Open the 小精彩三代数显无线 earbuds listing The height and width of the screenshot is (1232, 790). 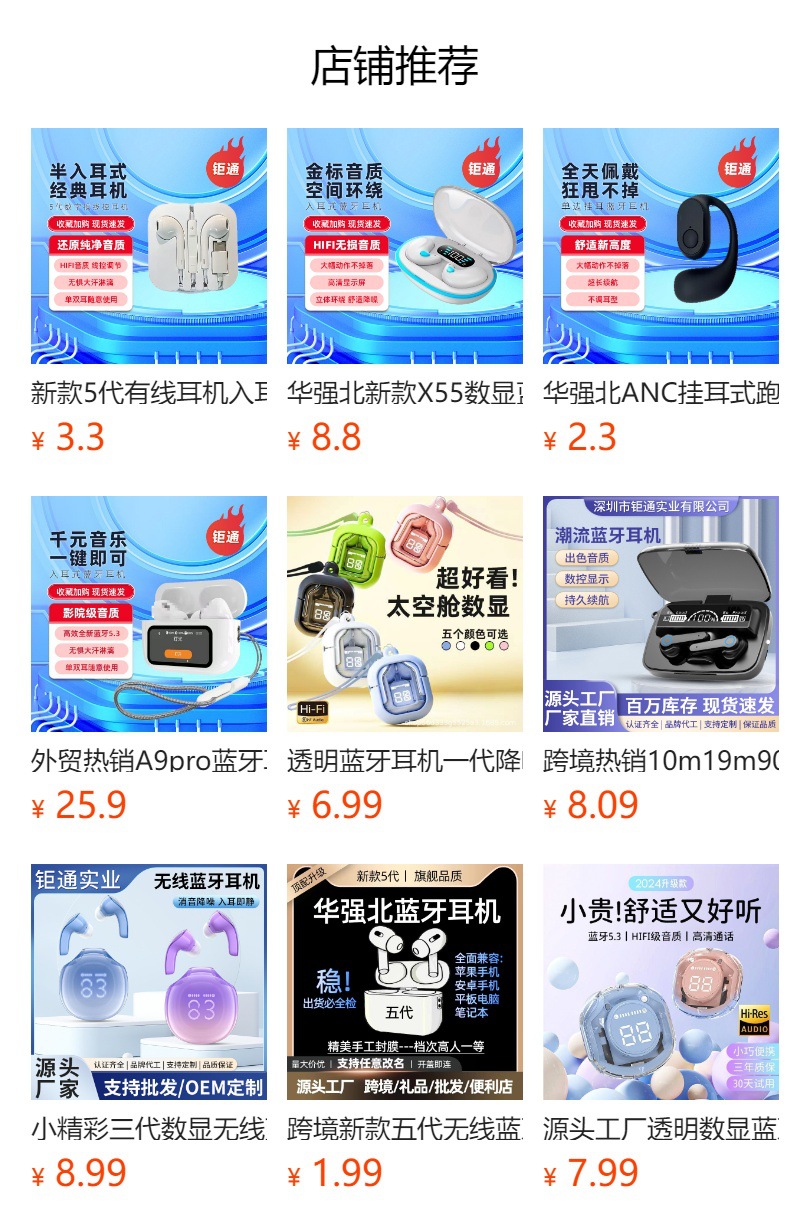[149, 982]
